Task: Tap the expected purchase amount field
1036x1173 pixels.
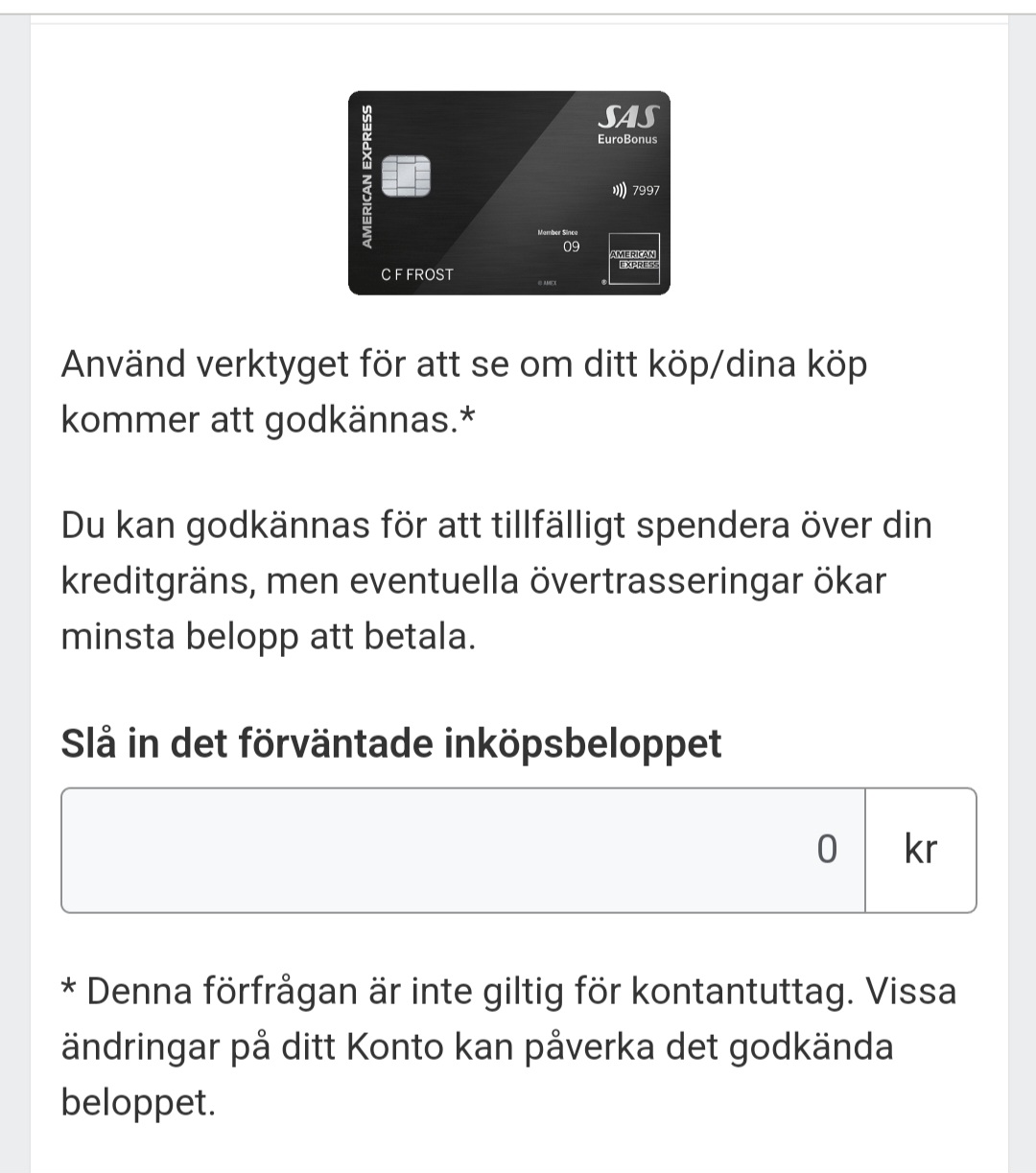Action: click(463, 850)
